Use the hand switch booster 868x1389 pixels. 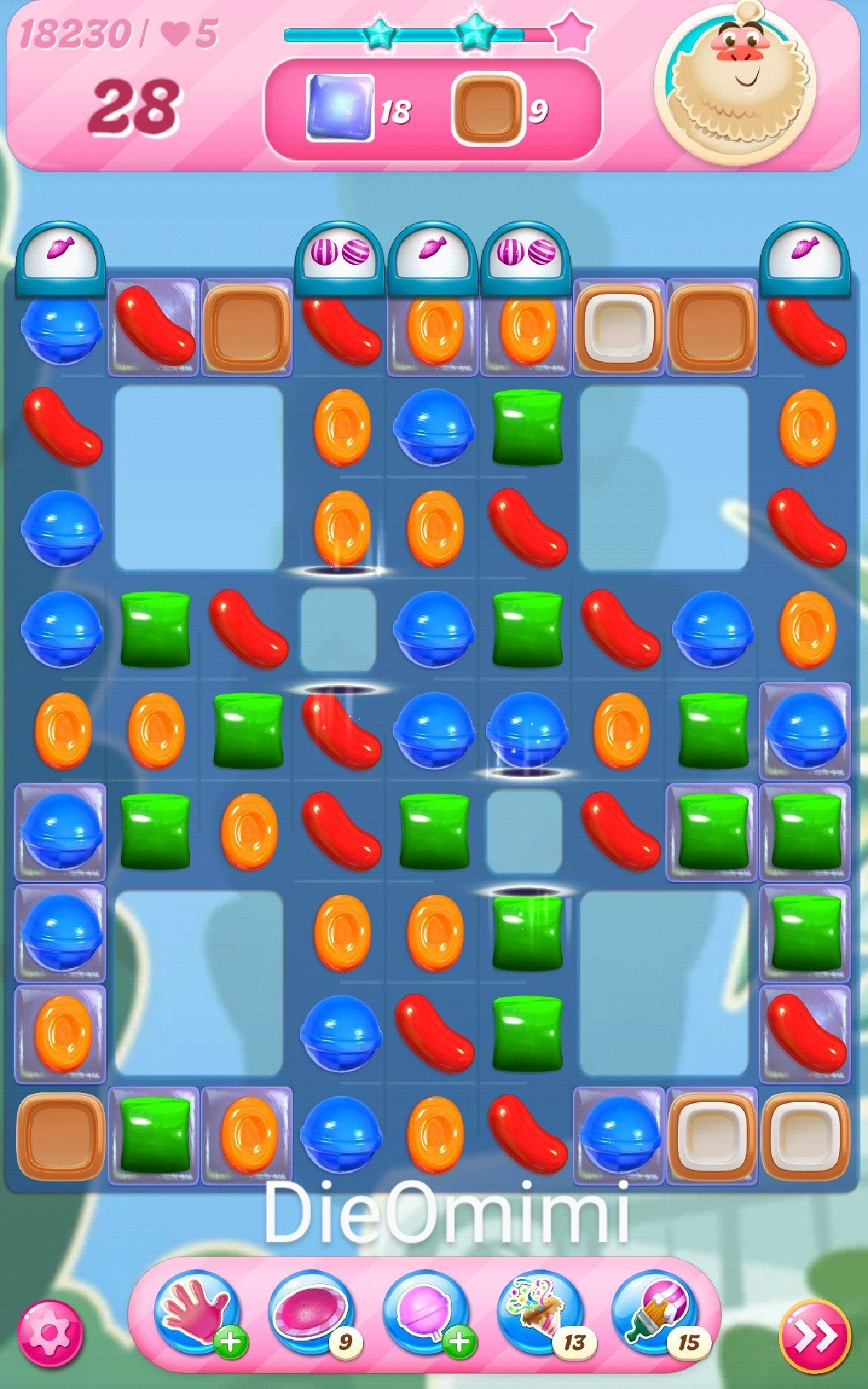coord(195,1312)
